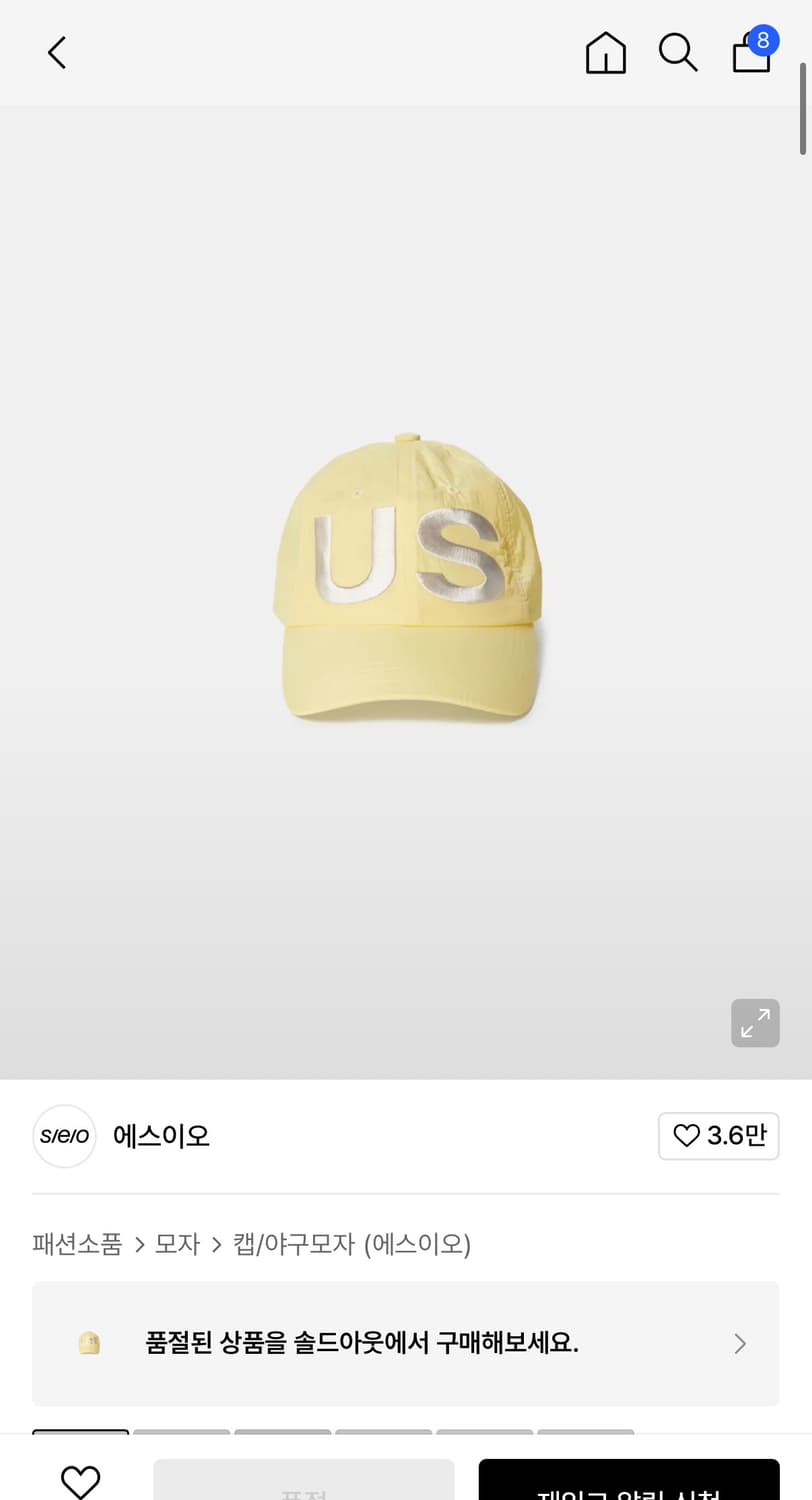The width and height of the screenshot is (812, 1500).
Task: Click the back arrow to previous page
Action: pyautogui.click(x=56, y=52)
